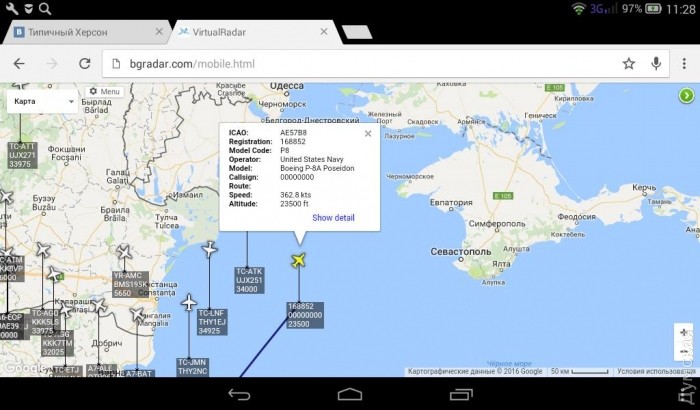Select the yellow aircraft 168852
Screen dimensions: 700x410
tap(298, 261)
